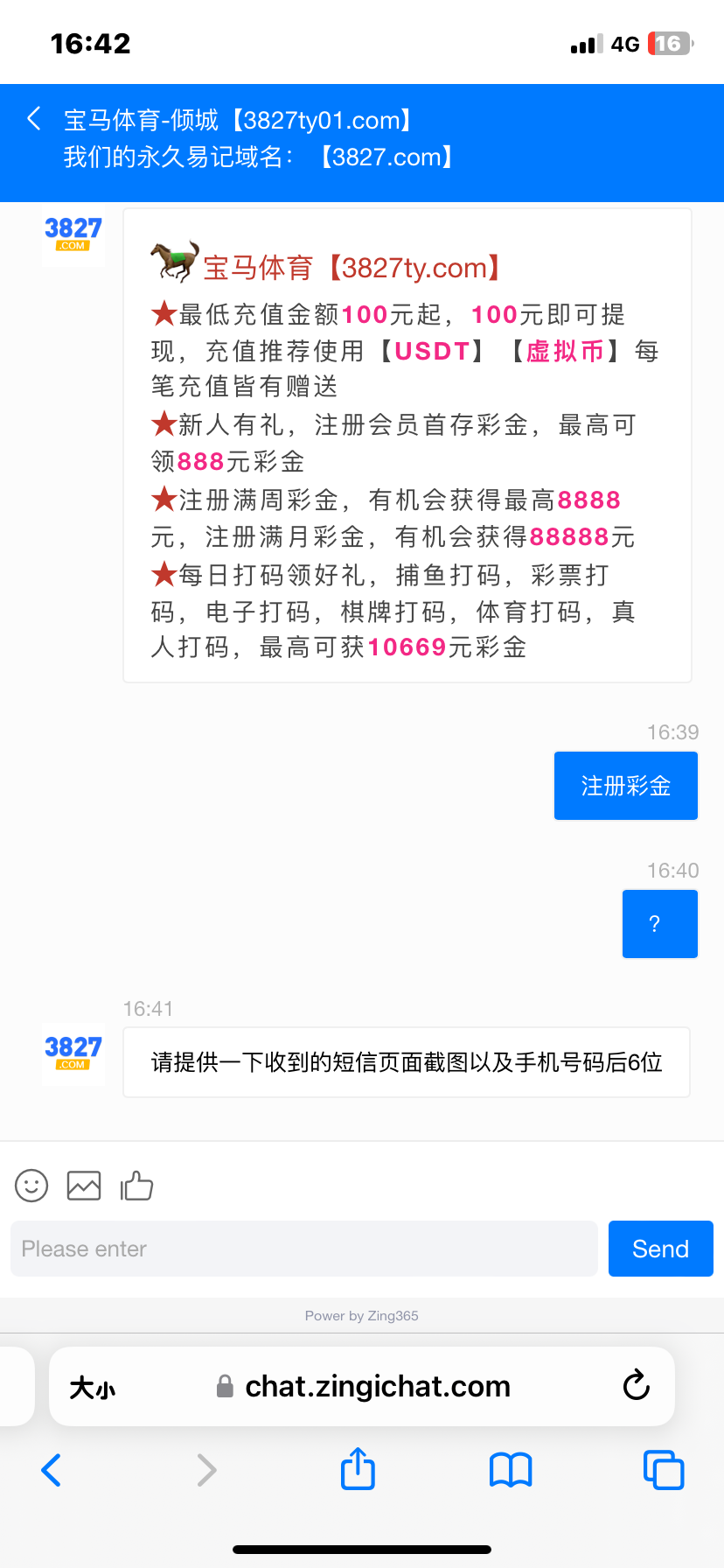
Task: Focus the 'Please enter' message field
Action: coord(303,1249)
